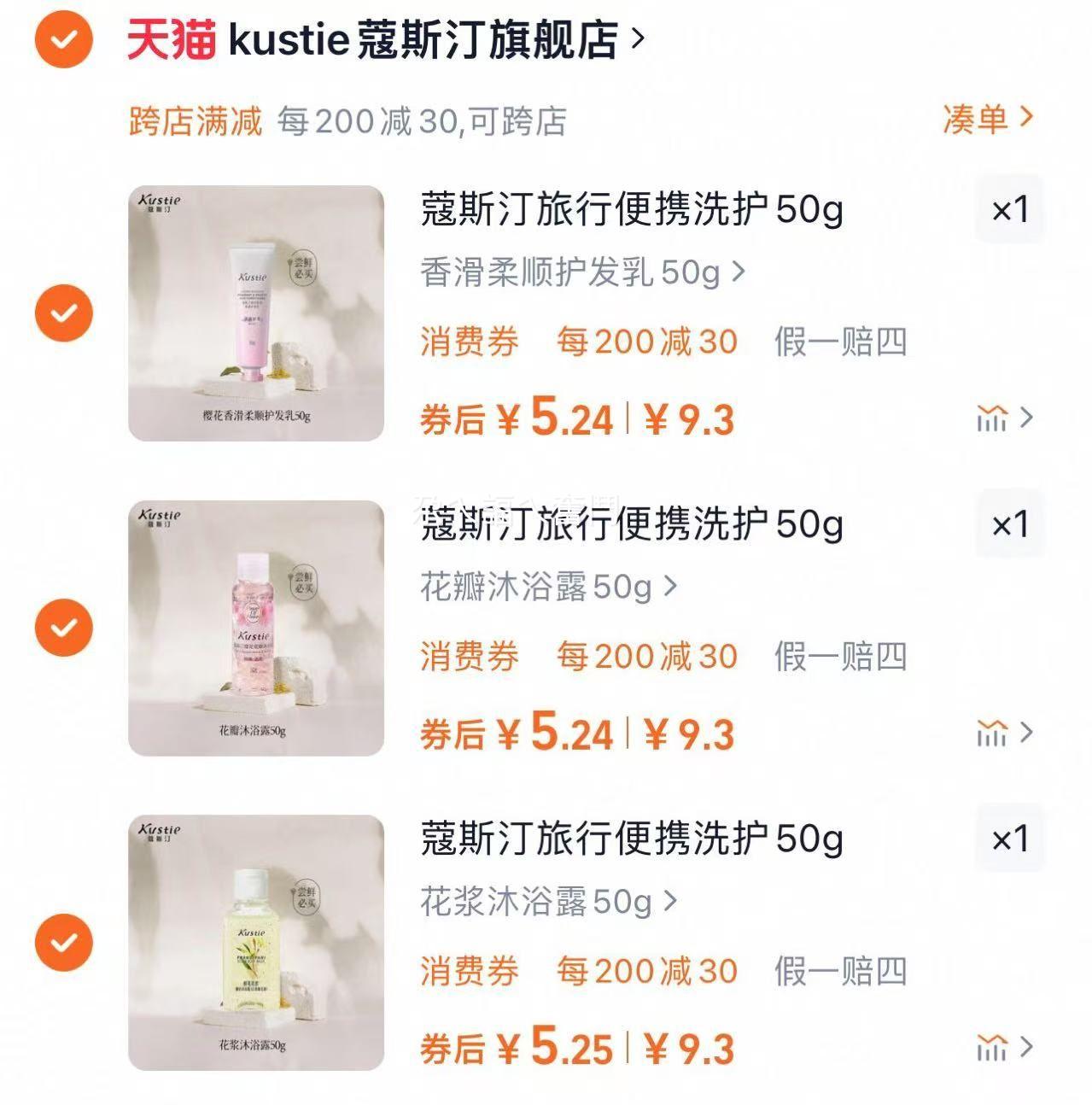This screenshot has height=1105, width=1092.
Task: Click the 跨店满减 promotion banner
Action: [195, 120]
